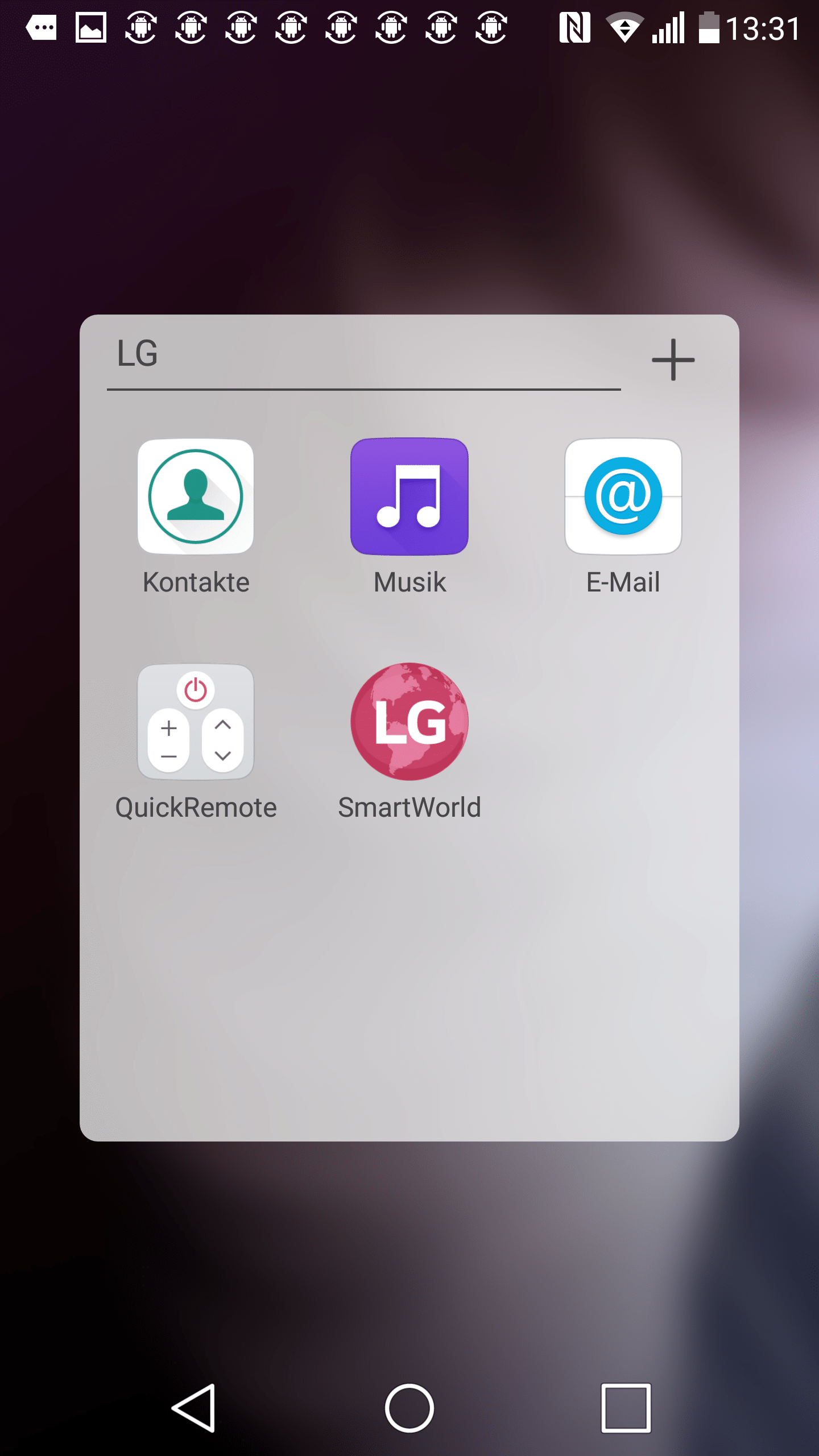Open the E-Mail app
Viewport: 819px width, 1456px height.
(623, 497)
